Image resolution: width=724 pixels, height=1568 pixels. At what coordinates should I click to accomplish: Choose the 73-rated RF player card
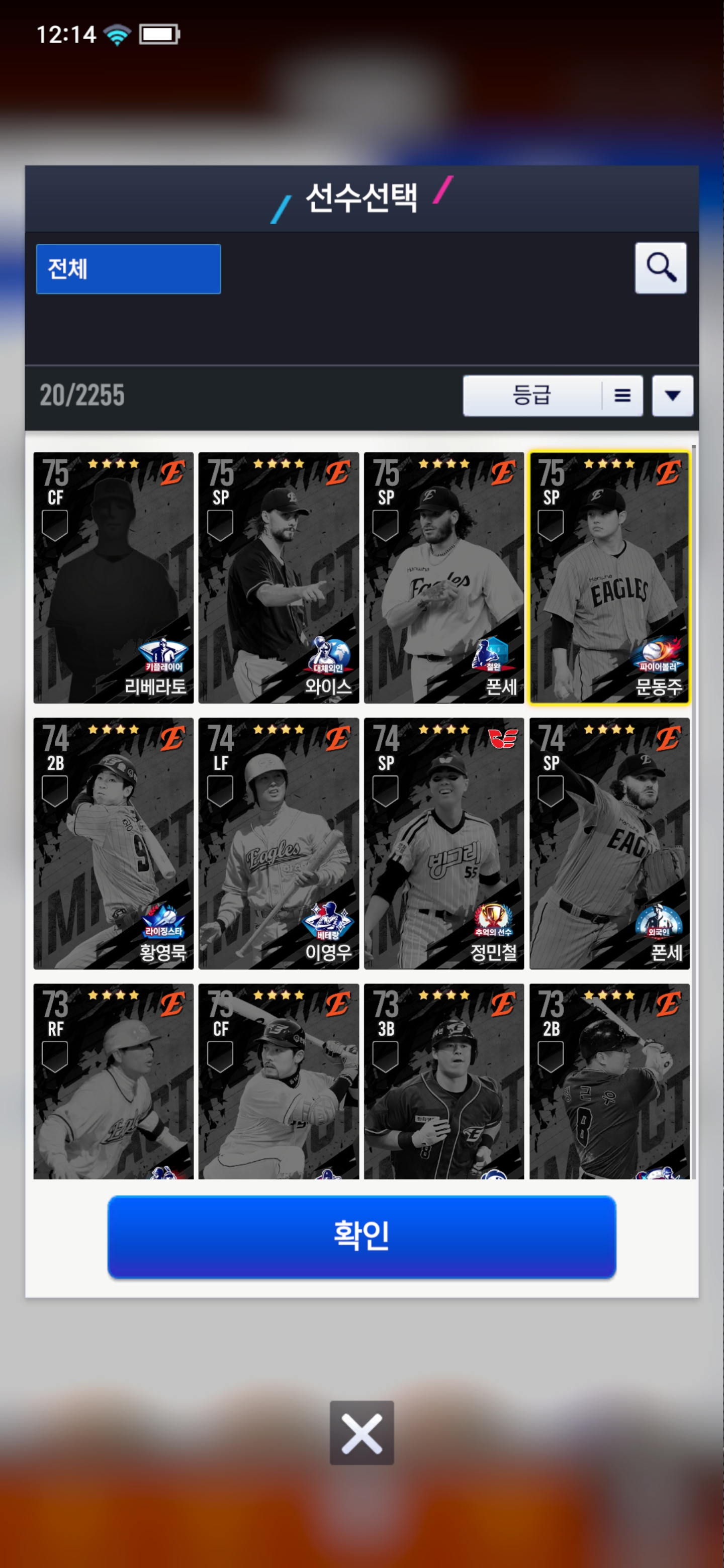[113, 1081]
